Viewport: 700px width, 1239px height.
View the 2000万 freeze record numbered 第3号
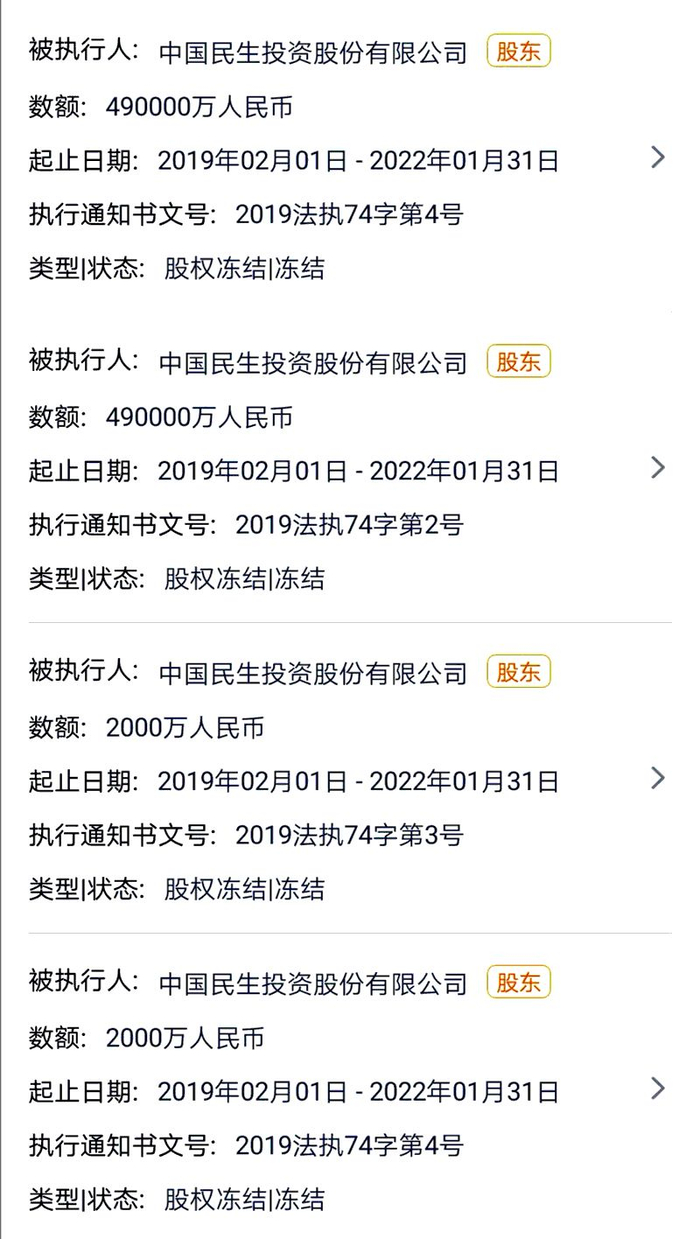657,778
